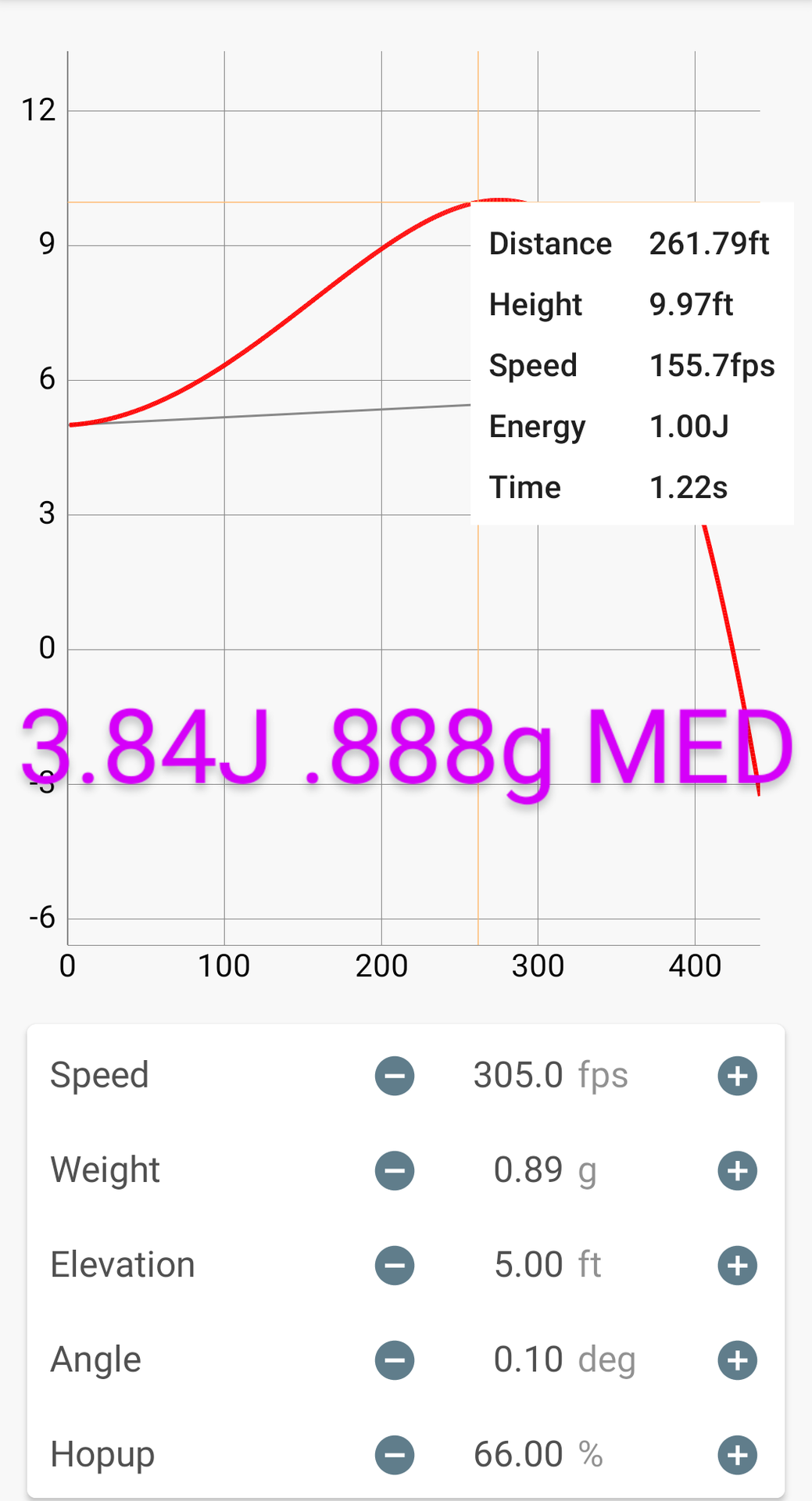812x1501 pixels.
Task: Decrease the Speed value
Action: point(395,1076)
